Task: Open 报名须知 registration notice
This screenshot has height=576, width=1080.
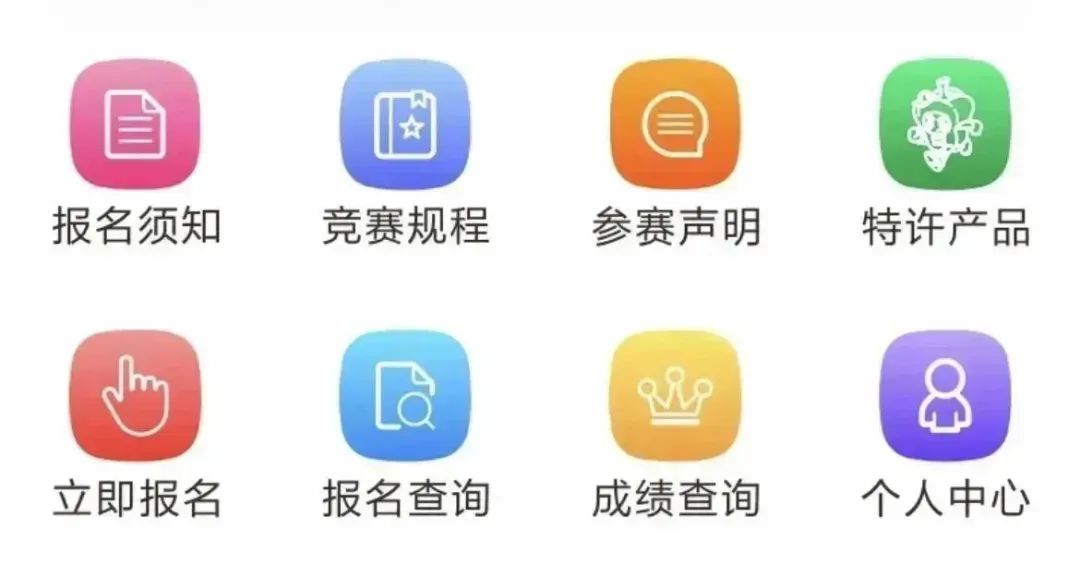Action: pos(135,124)
